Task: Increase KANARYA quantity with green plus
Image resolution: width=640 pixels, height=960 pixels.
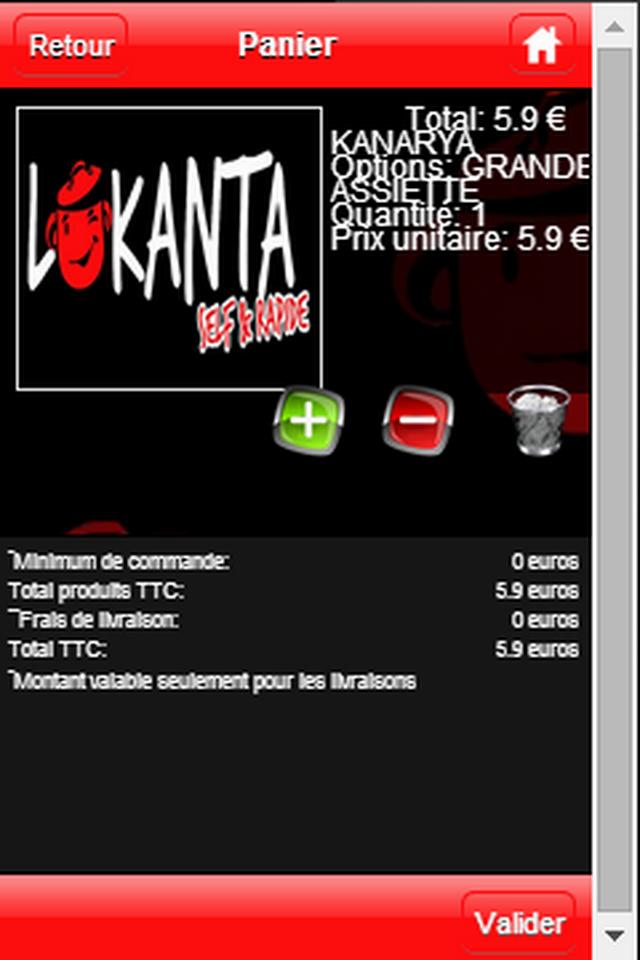Action: coord(309,421)
